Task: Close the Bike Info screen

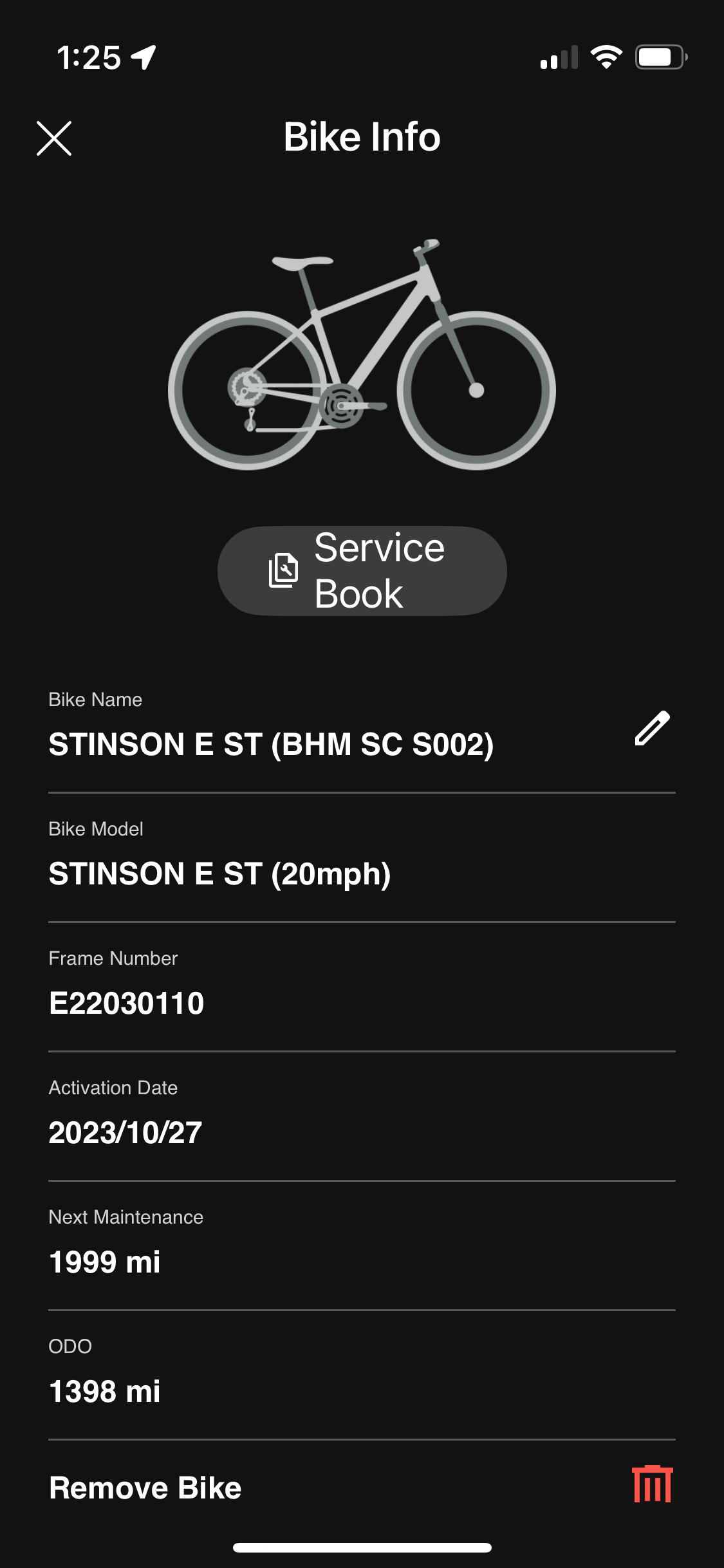Action: click(x=54, y=138)
